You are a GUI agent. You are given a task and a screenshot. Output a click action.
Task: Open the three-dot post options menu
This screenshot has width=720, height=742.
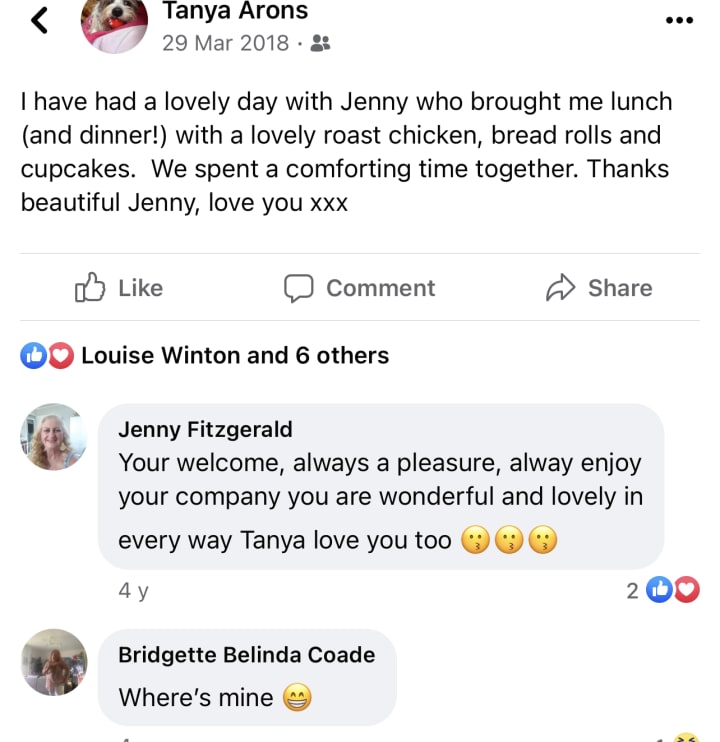pos(679,20)
